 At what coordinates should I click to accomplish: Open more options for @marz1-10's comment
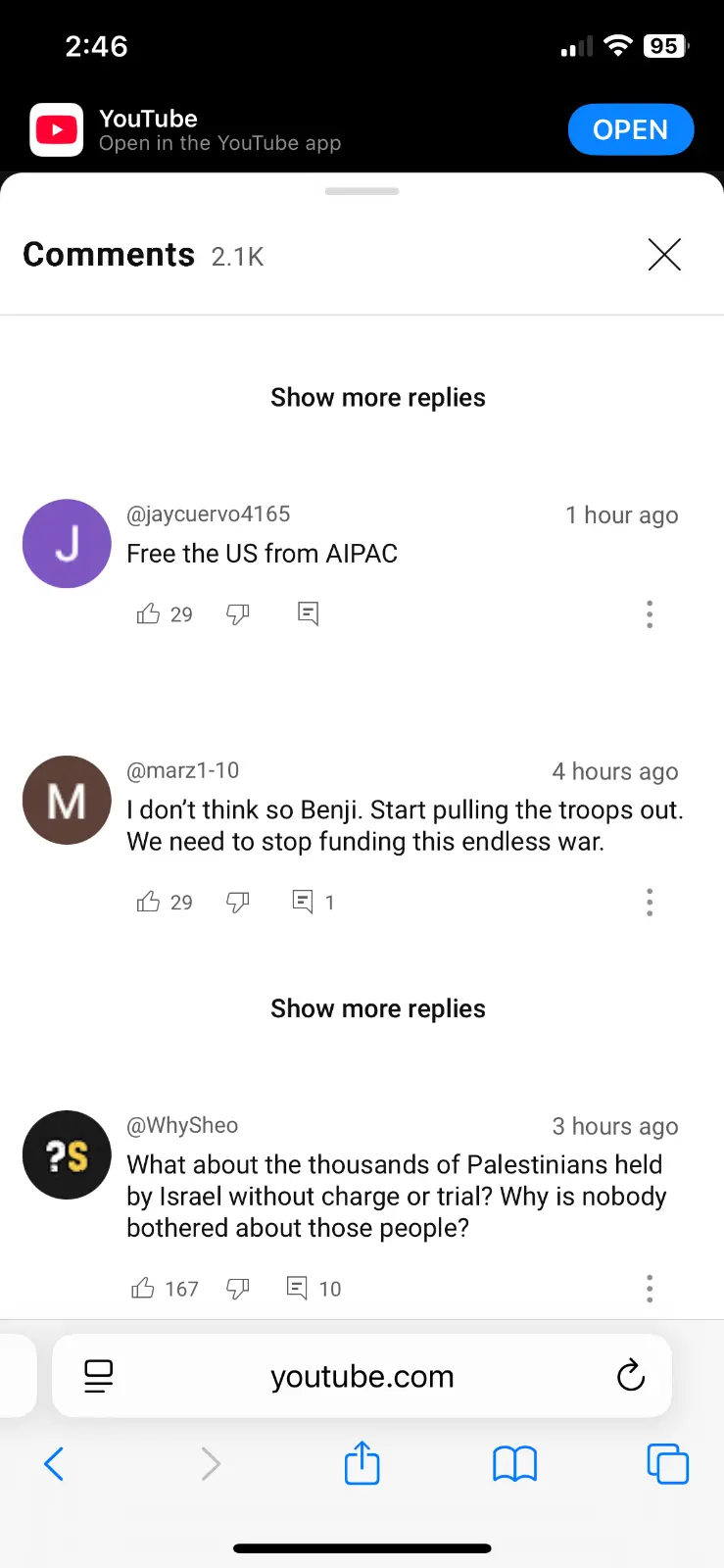650,902
